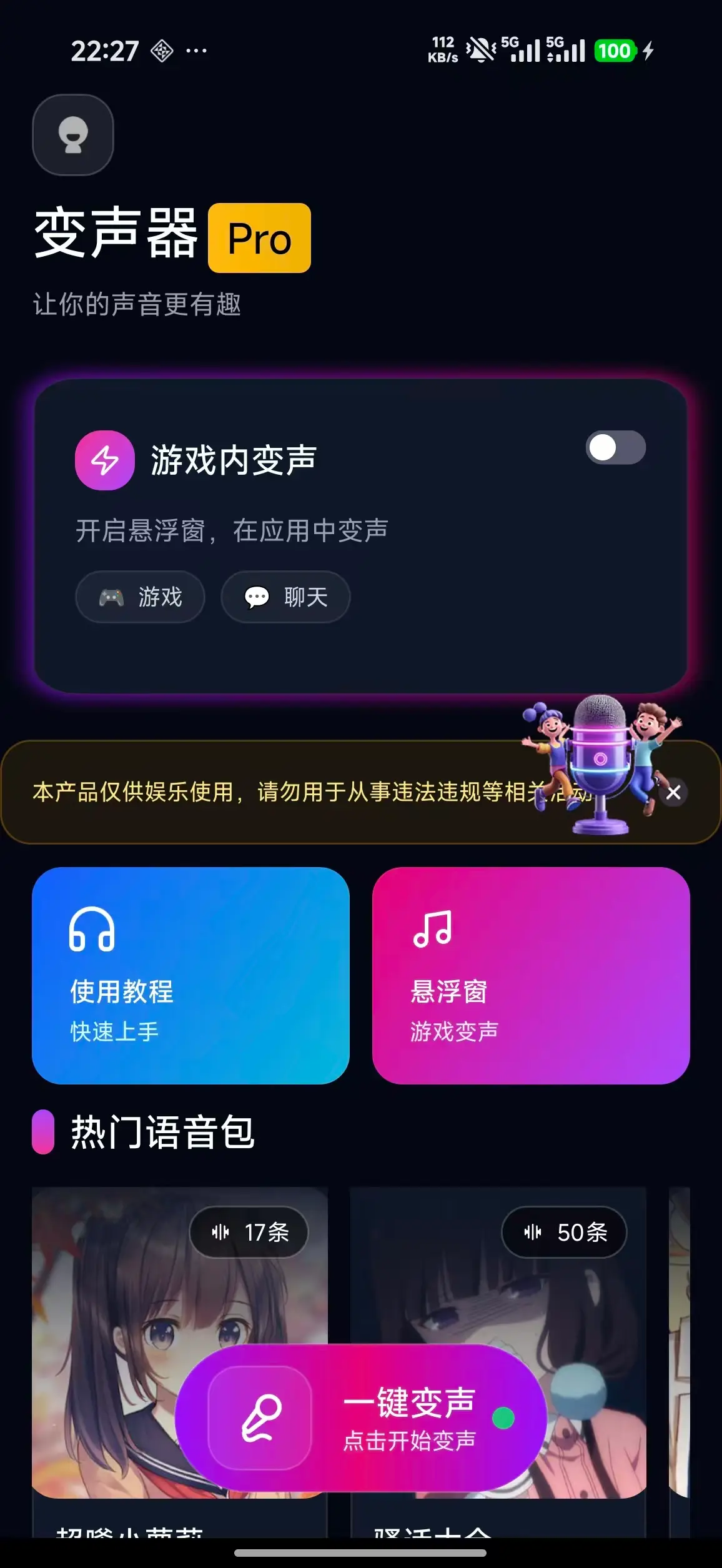
Task: Select the 聊天 chip
Action: 285,597
